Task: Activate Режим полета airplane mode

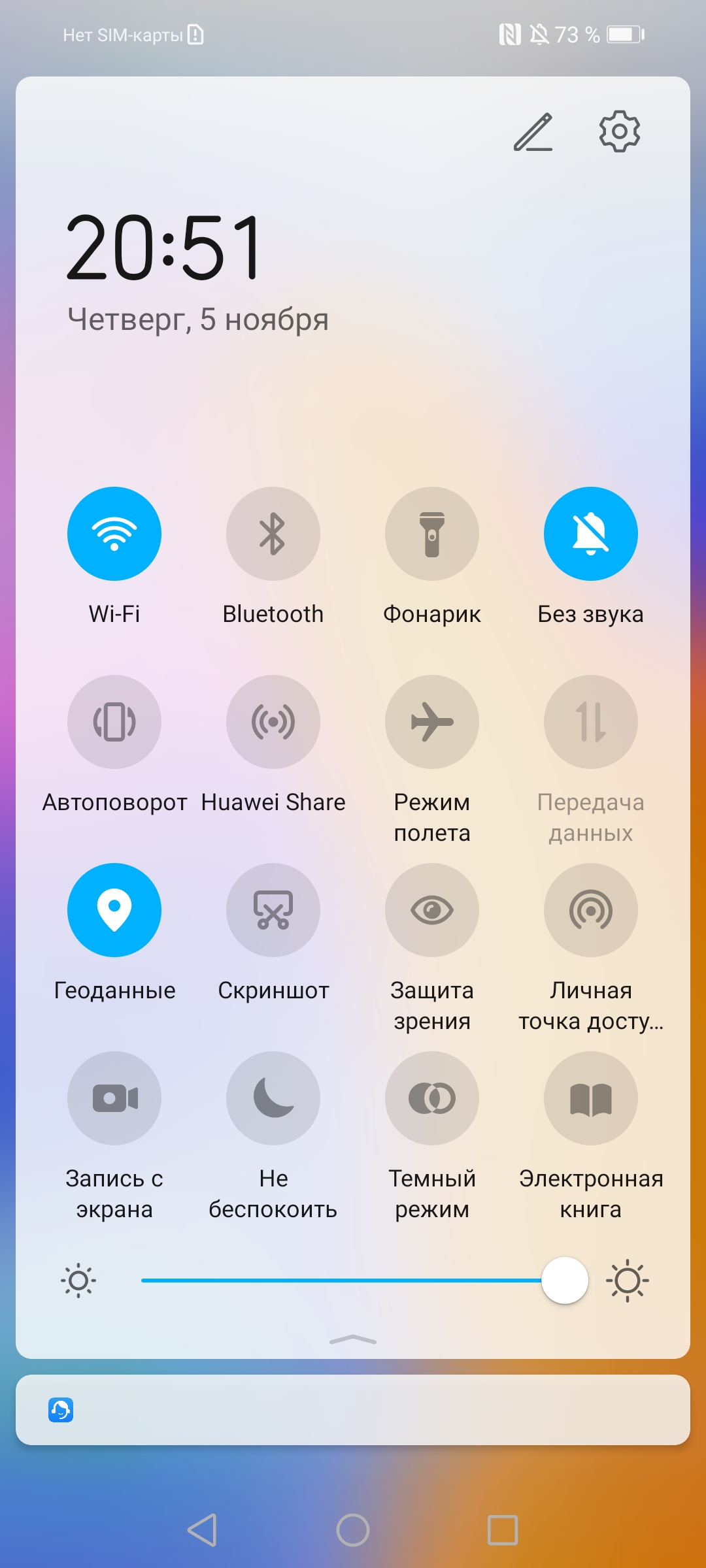Action: 432,722
